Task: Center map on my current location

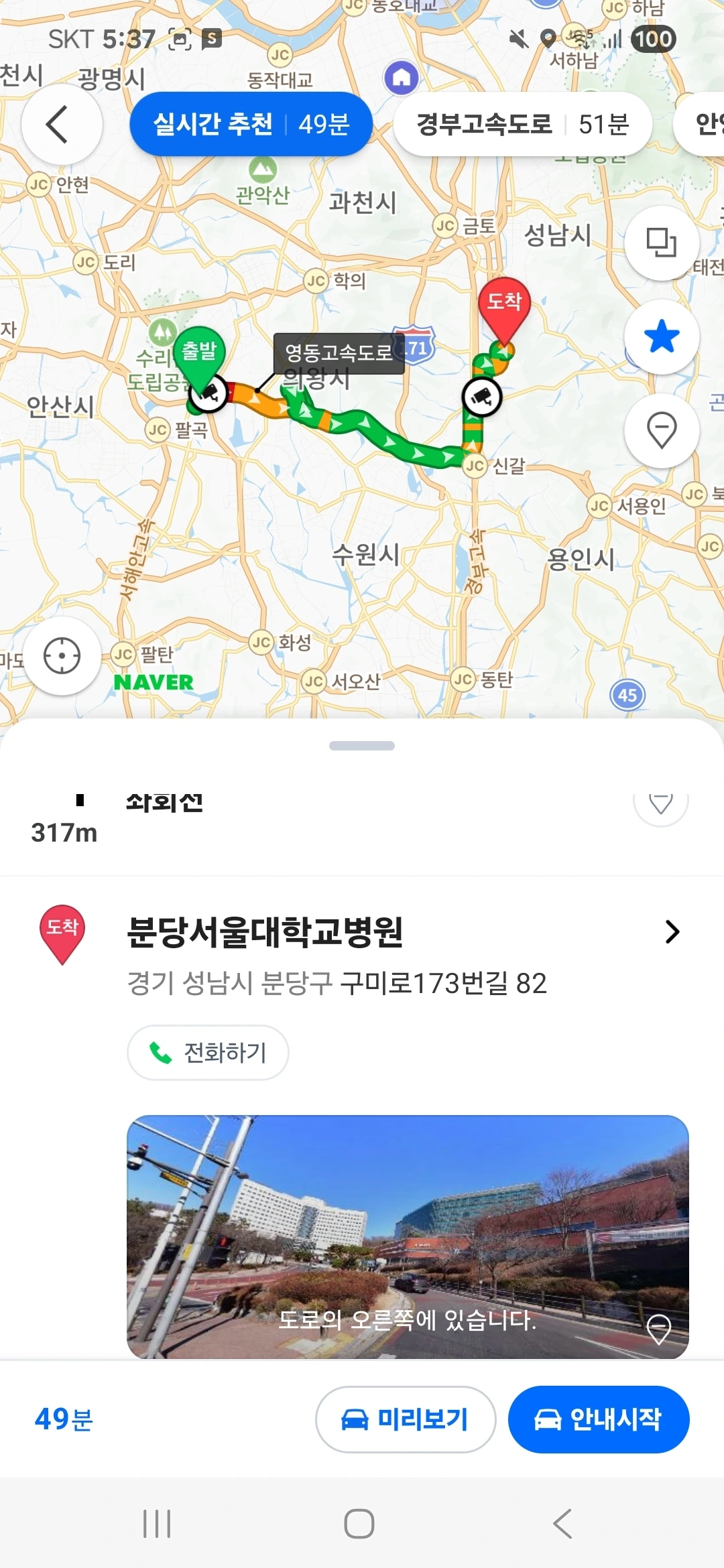Action: pos(62,655)
